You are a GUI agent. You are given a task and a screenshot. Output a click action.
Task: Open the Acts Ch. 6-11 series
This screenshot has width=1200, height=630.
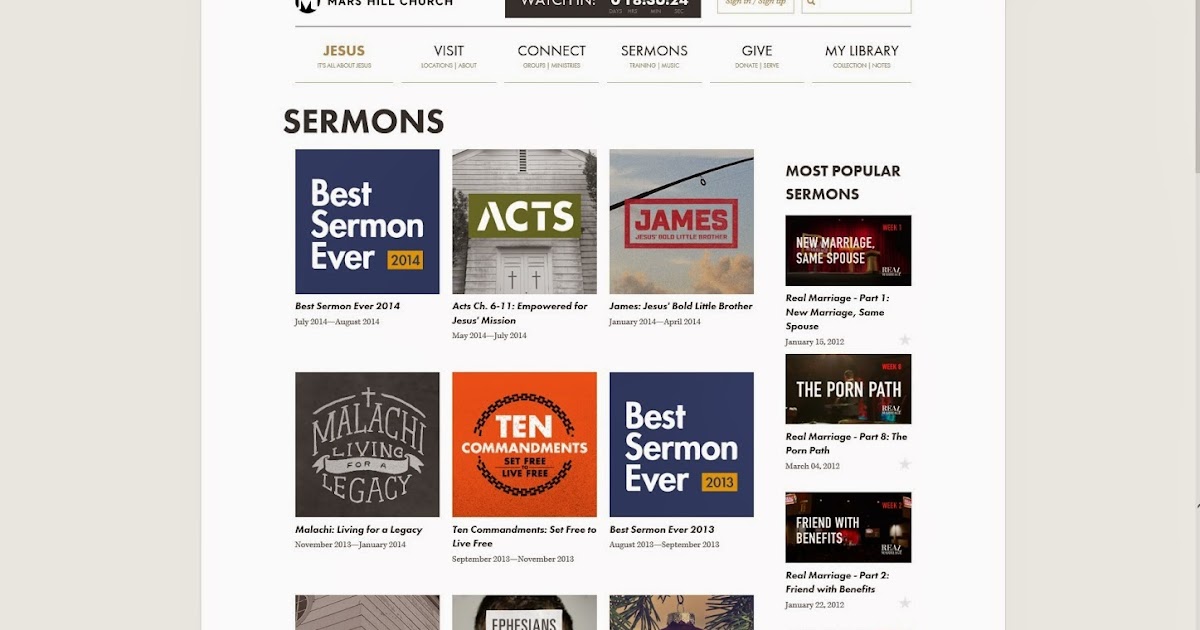524,221
